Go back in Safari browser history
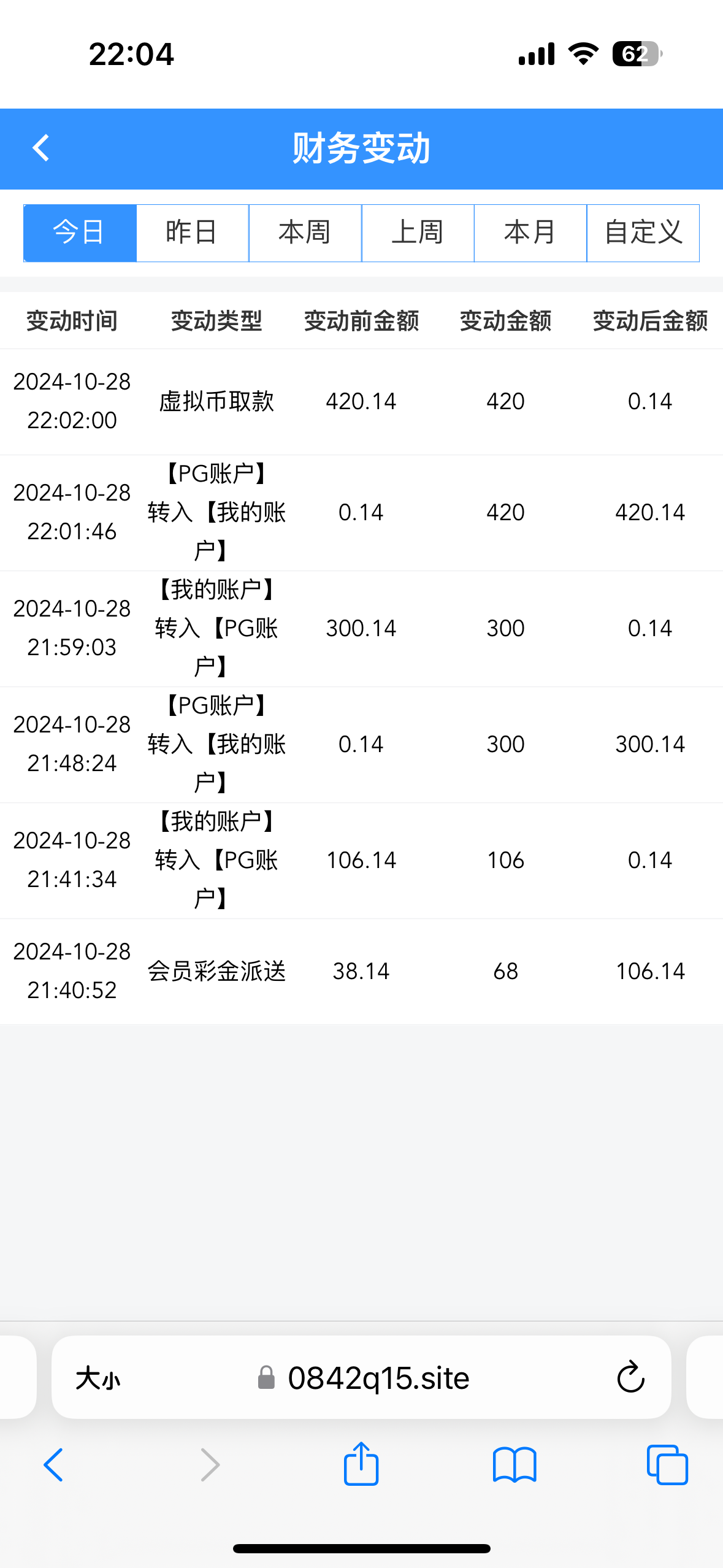The height and width of the screenshot is (1568, 723). pos(54,1465)
